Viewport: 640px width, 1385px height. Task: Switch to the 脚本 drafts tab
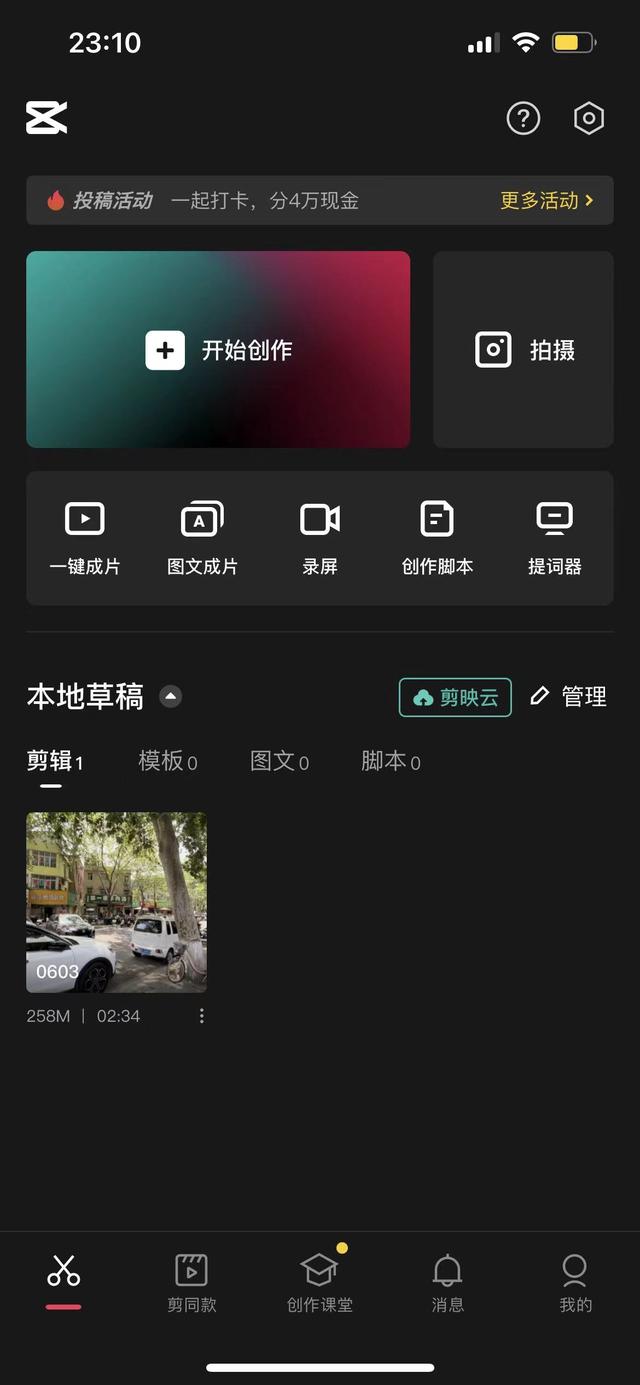(390, 762)
